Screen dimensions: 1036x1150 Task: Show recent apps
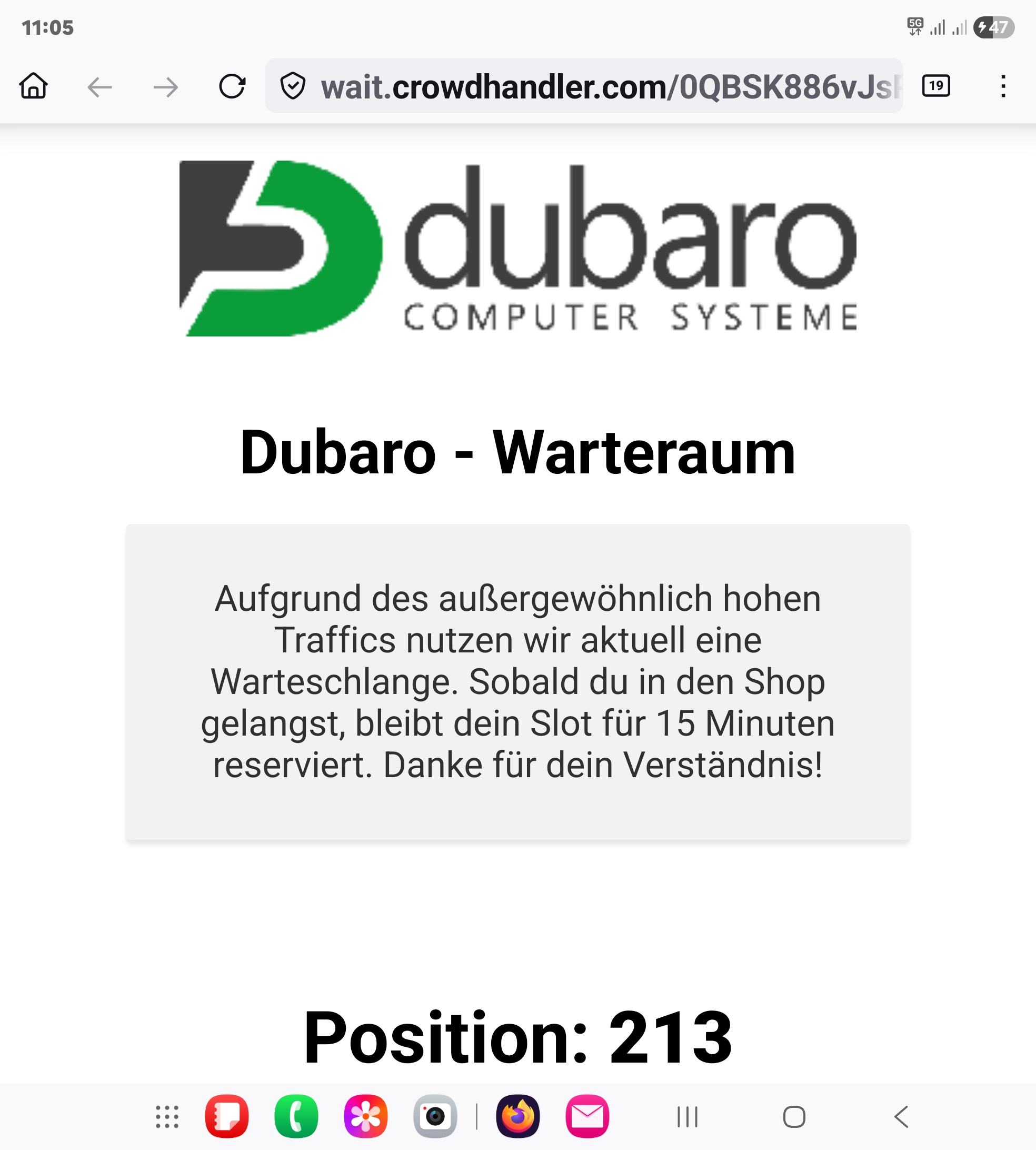(687, 1116)
